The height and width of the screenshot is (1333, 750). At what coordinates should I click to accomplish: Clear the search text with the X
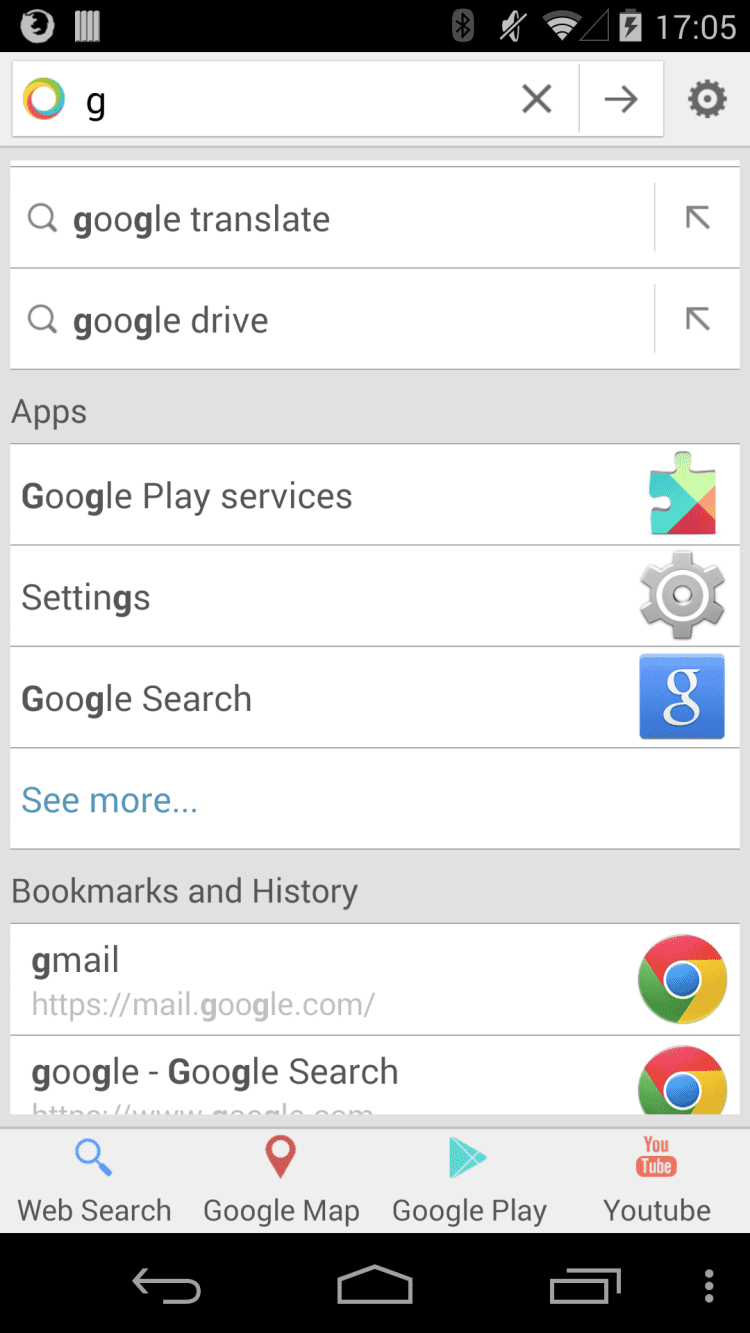tap(537, 99)
